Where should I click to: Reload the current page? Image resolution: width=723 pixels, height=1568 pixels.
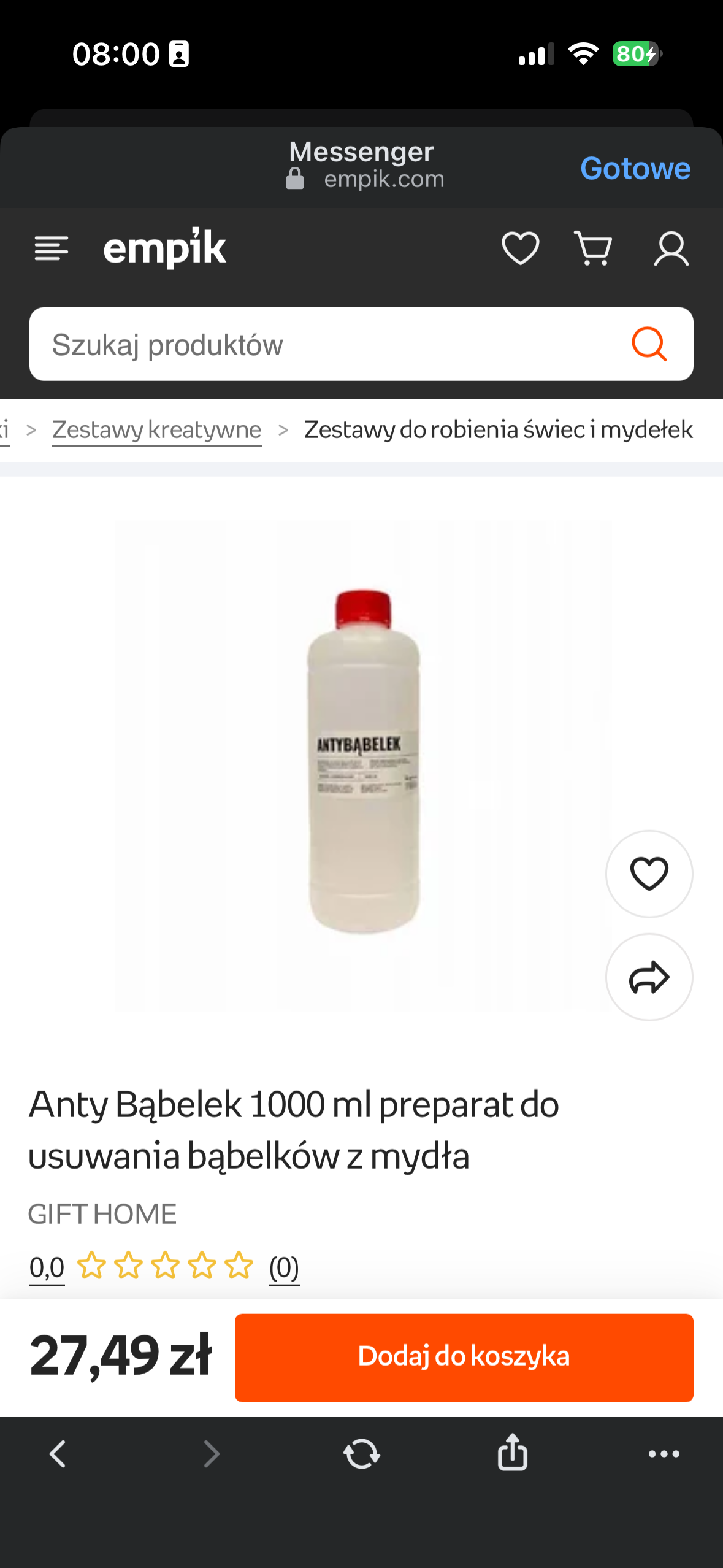click(x=362, y=1453)
